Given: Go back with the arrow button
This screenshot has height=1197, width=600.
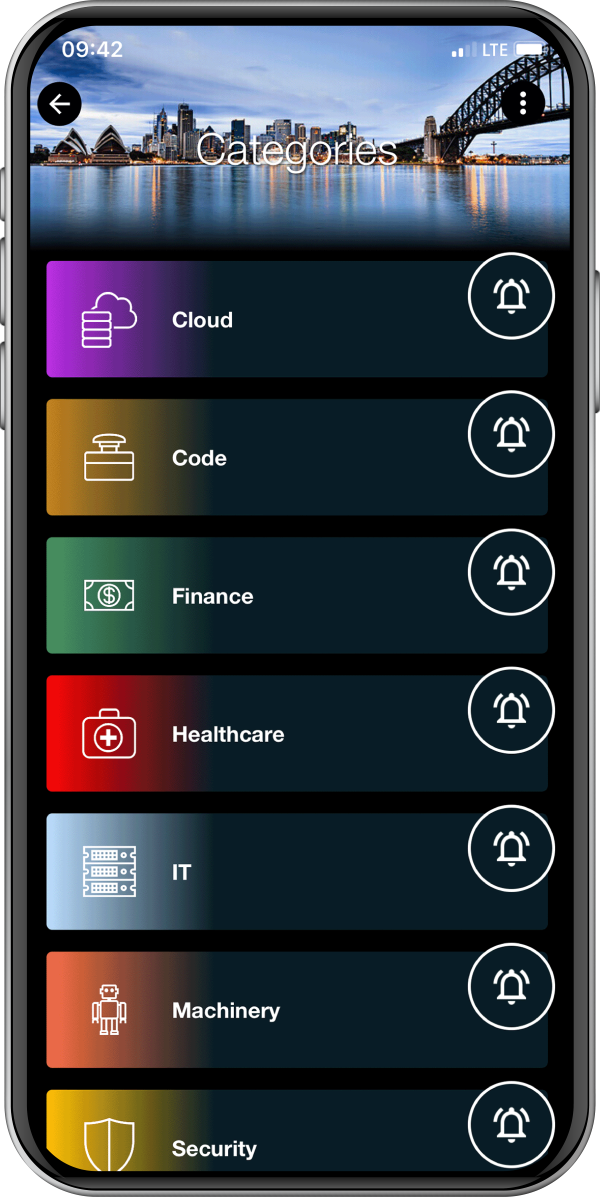Looking at the screenshot, I should [x=60, y=103].
